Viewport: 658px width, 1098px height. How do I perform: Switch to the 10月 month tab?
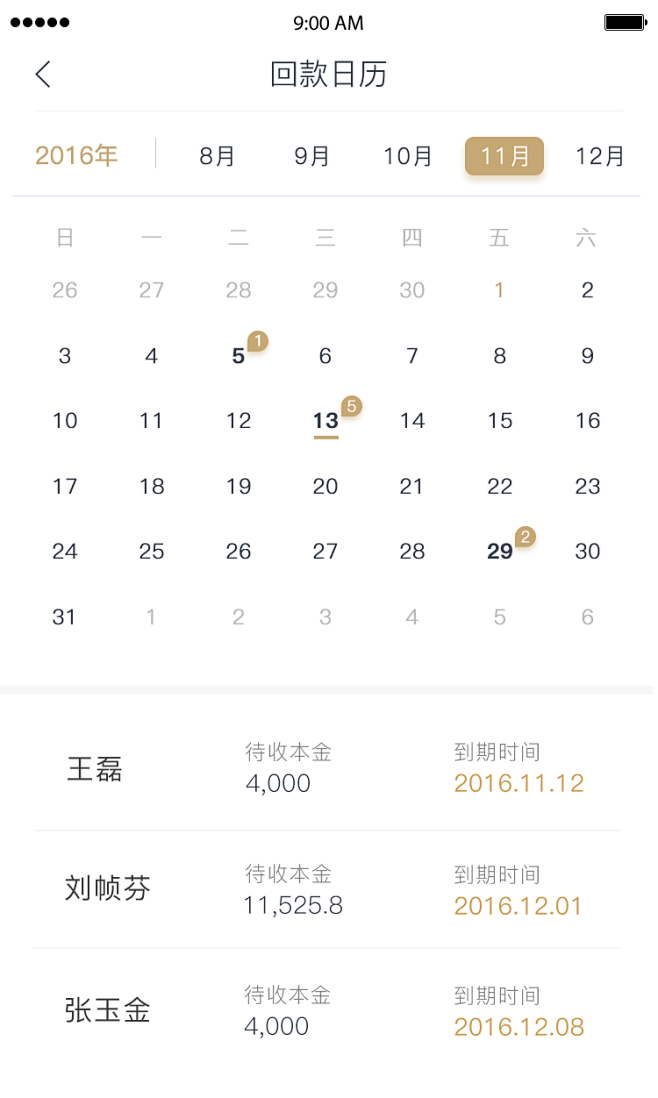[x=408, y=156]
